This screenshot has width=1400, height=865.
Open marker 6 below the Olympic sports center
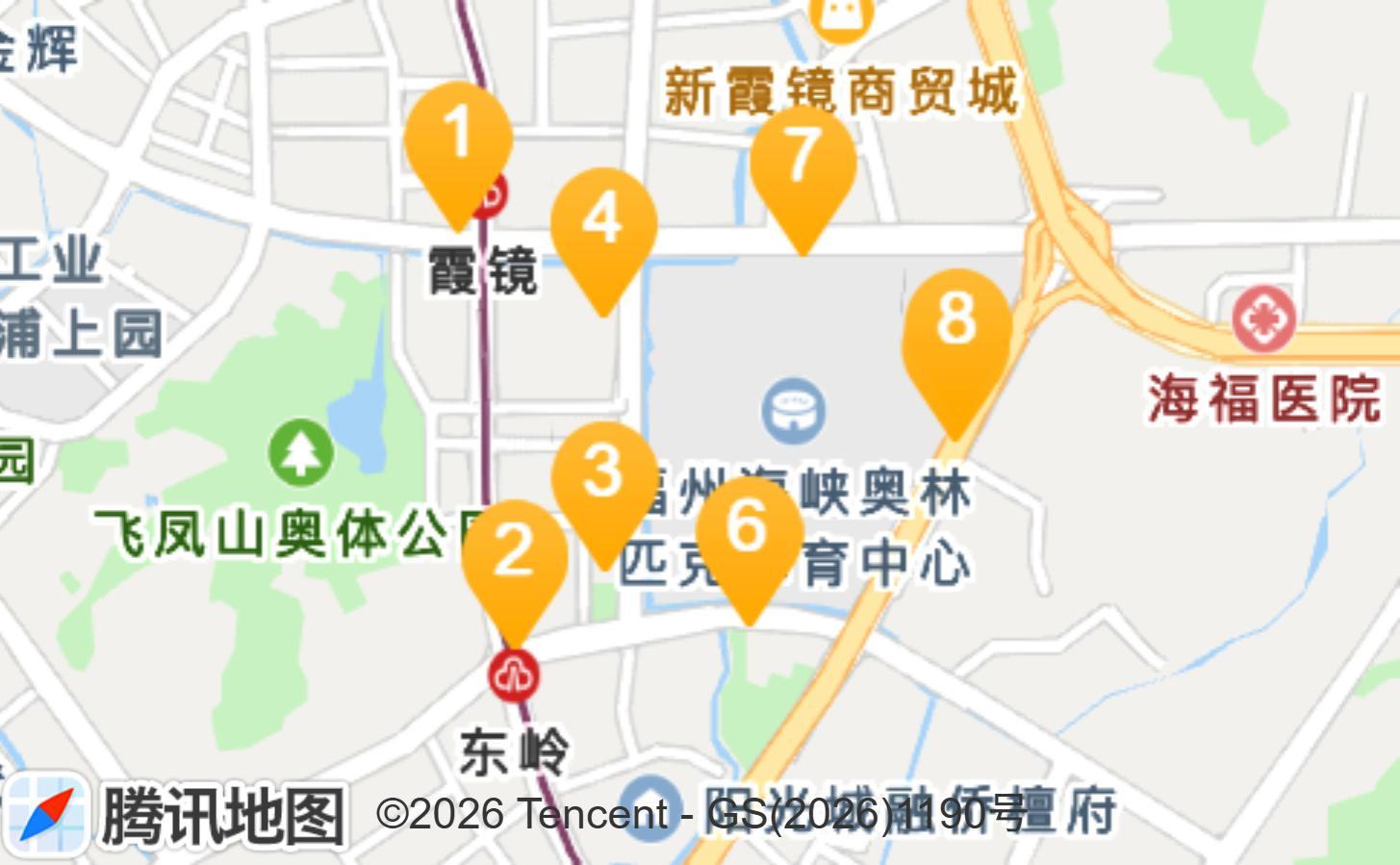click(749, 535)
